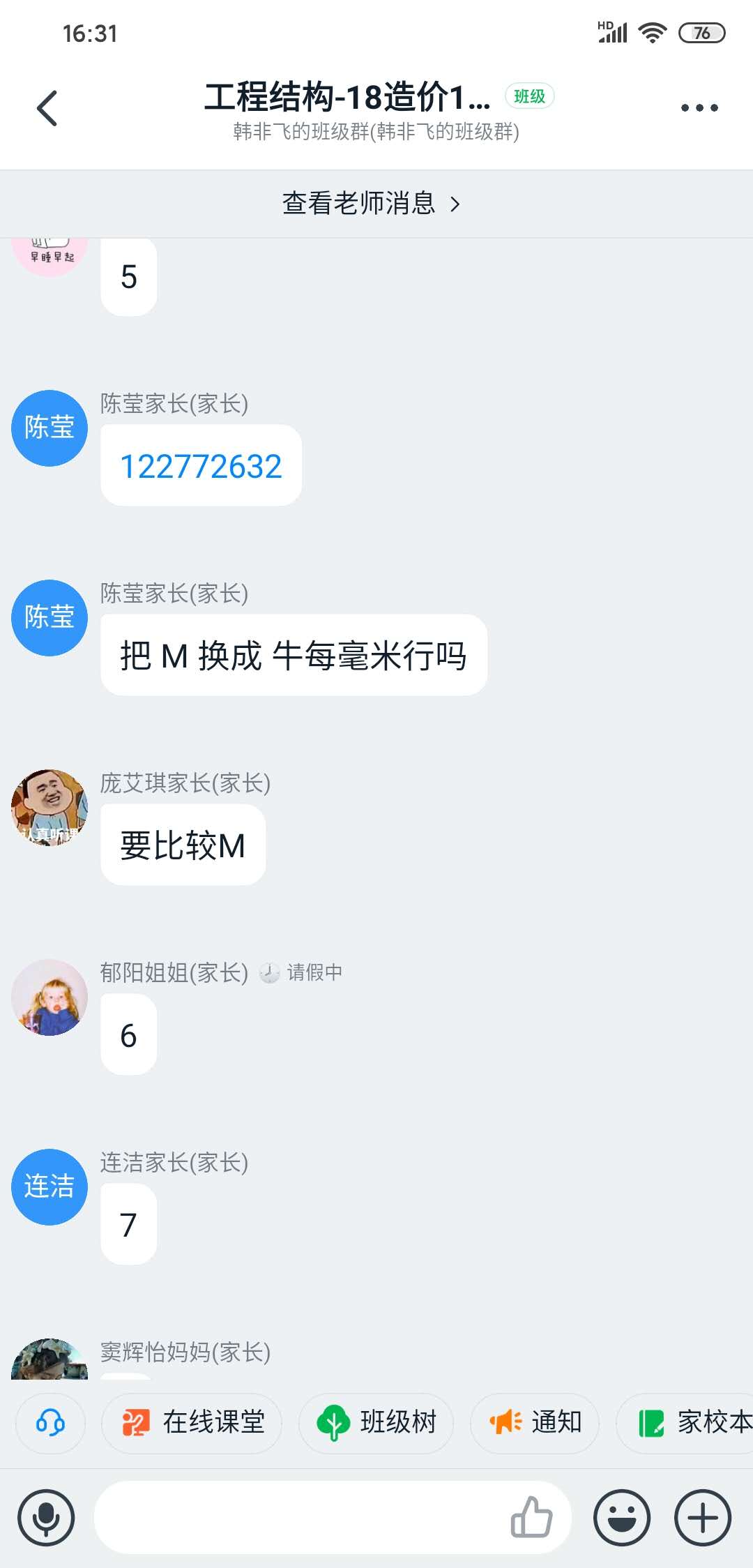The image size is (753, 1568).
Task: Open 通知 notifications shortcut
Action: coord(535,1422)
